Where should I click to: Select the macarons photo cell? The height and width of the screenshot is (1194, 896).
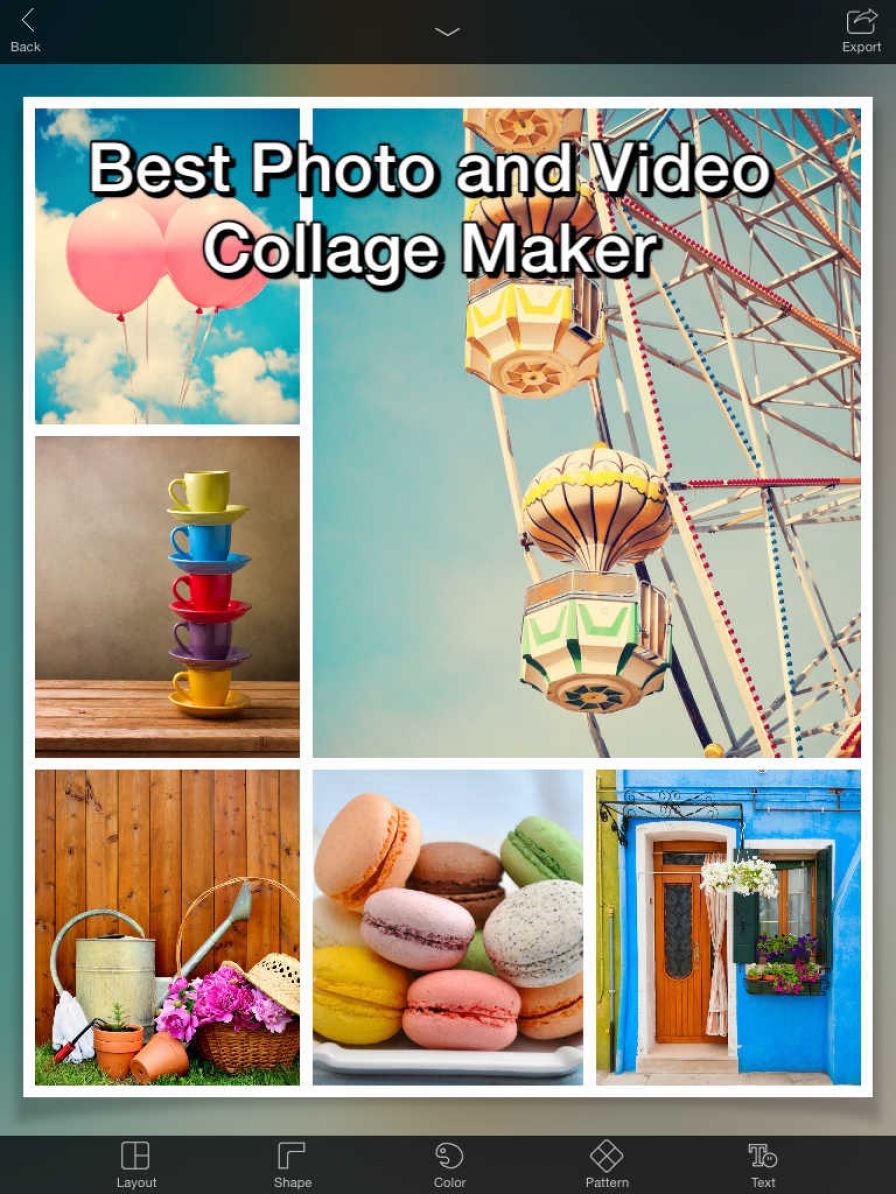click(x=448, y=927)
